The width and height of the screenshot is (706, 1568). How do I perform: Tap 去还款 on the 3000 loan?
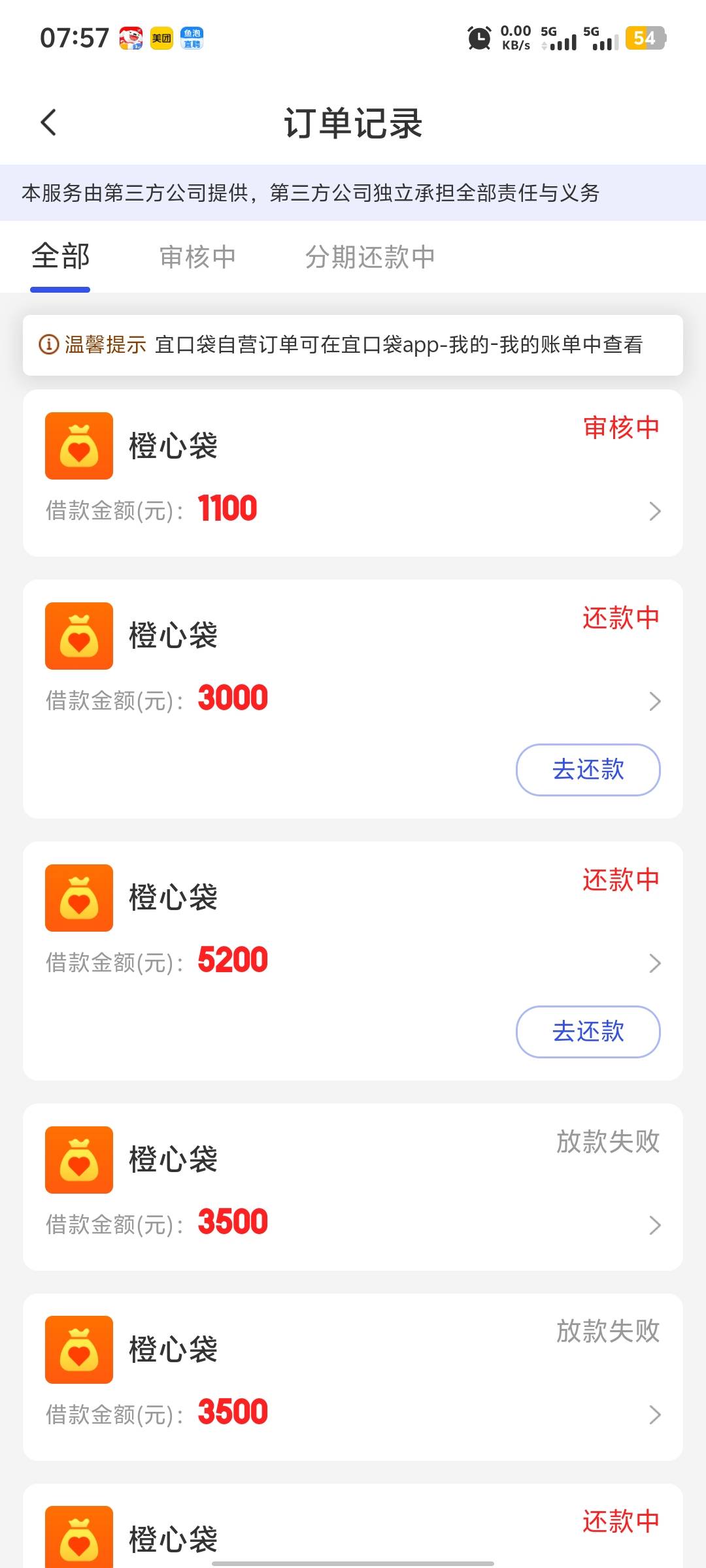(x=588, y=770)
